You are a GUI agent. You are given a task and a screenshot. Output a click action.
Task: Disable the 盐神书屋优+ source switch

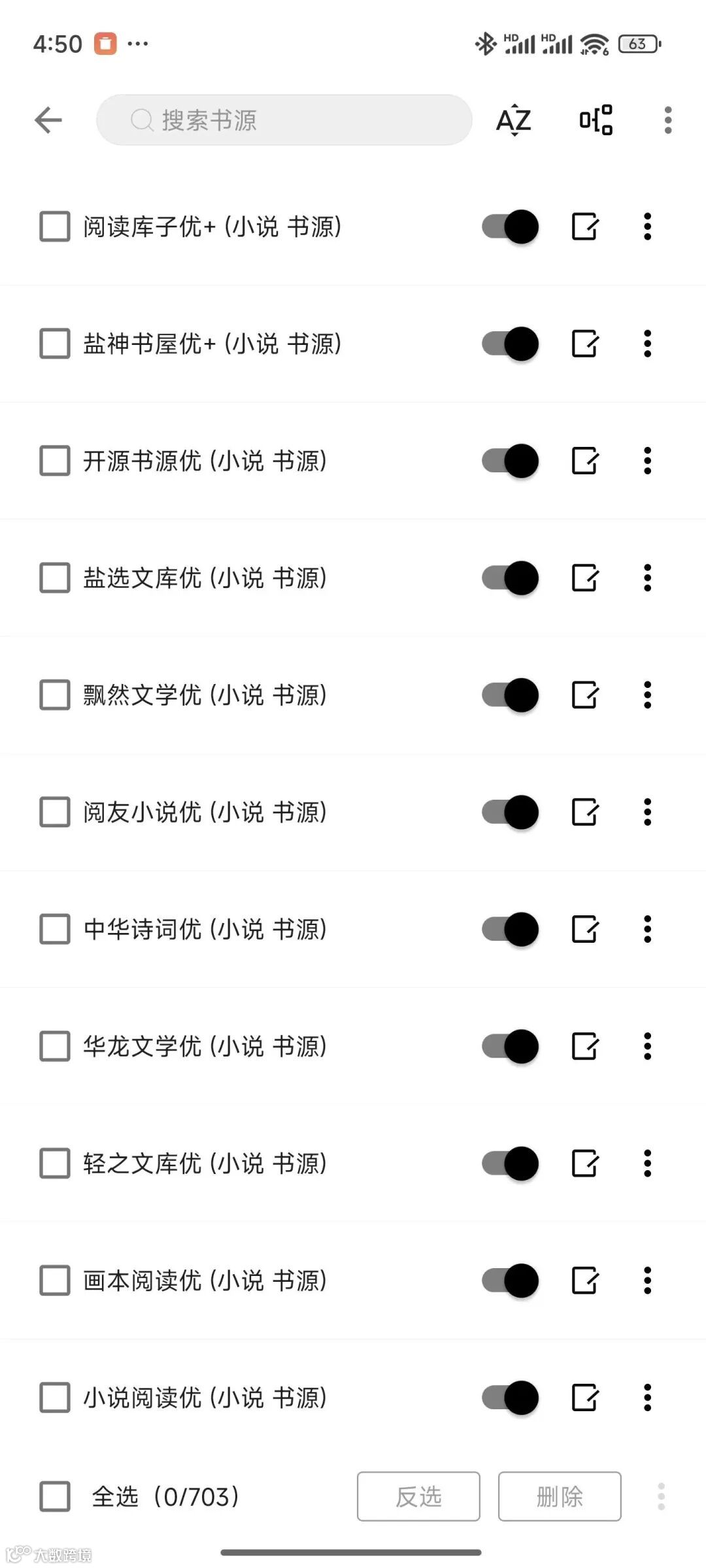point(511,344)
